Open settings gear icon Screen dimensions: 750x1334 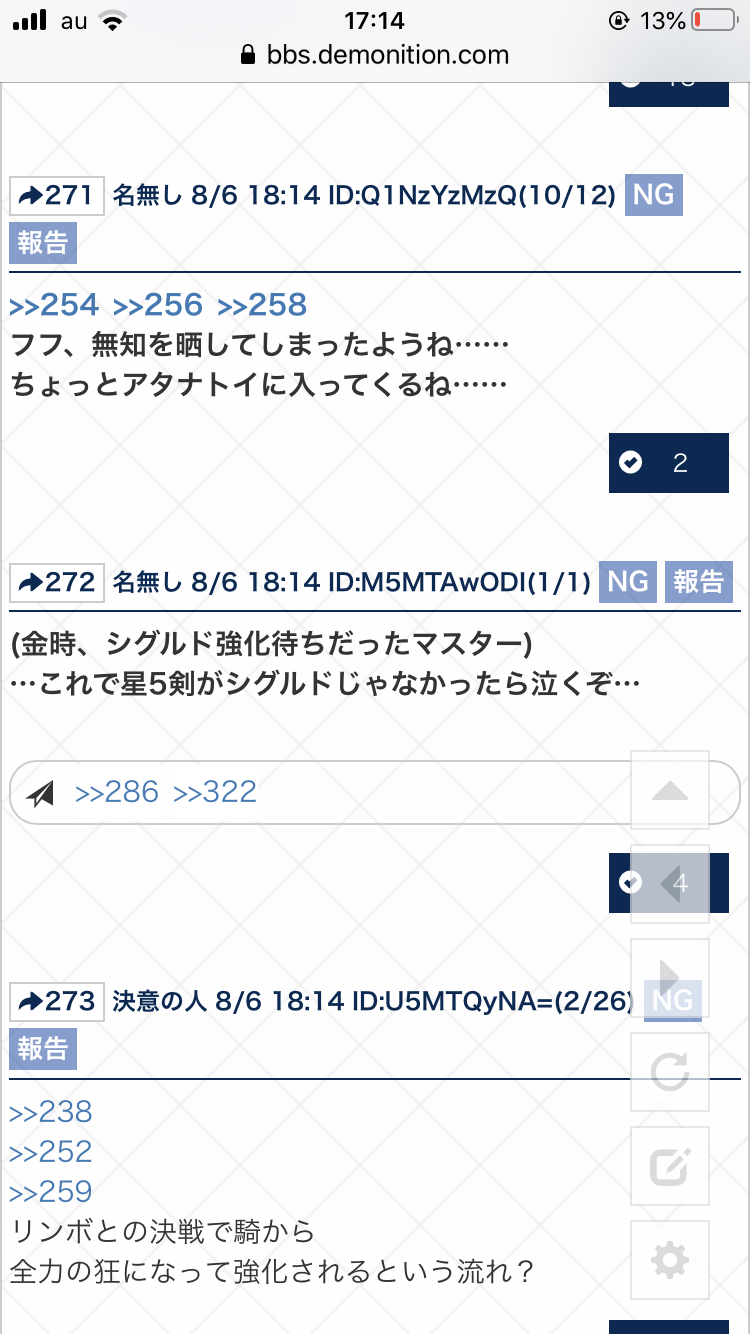click(670, 1260)
